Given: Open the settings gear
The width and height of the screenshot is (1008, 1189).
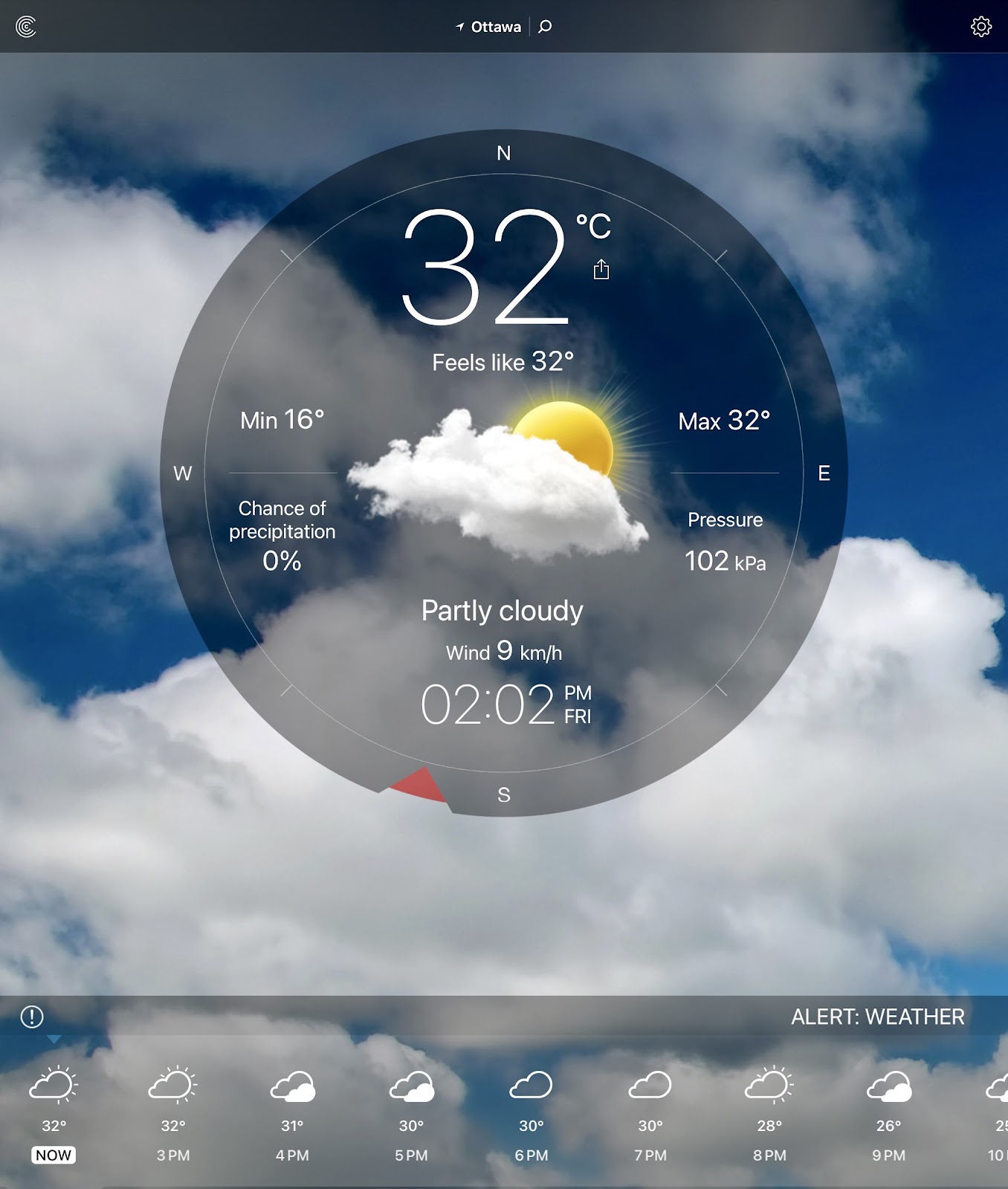Looking at the screenshot, I should (980, 27).
